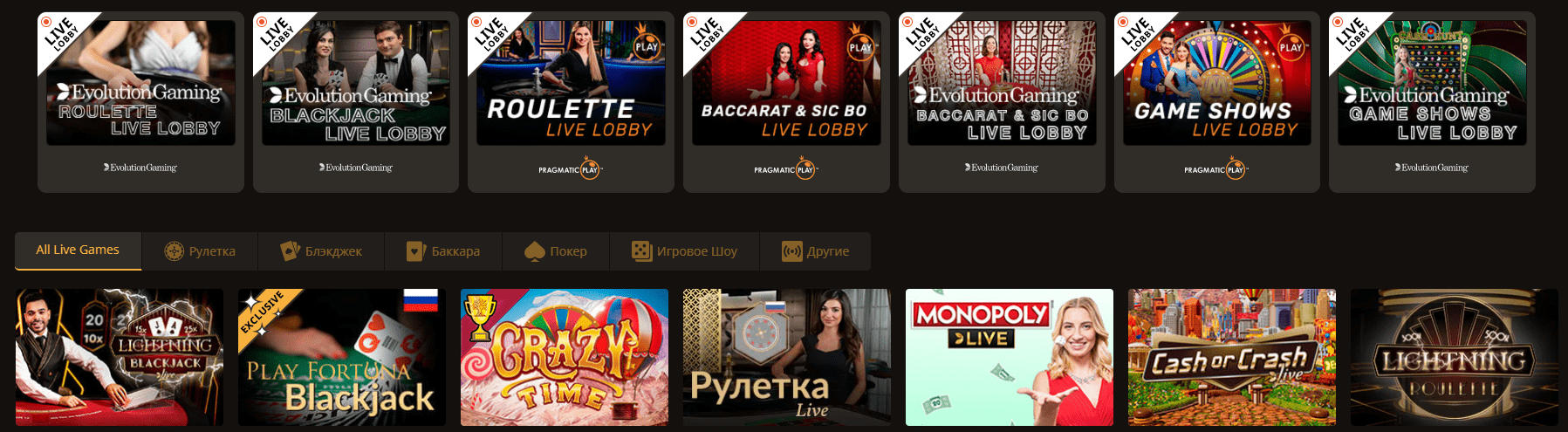The width and height of the screenshot is (1568, 432).
Task: Switch to the Рулетка tab
Action: [201, 251]
